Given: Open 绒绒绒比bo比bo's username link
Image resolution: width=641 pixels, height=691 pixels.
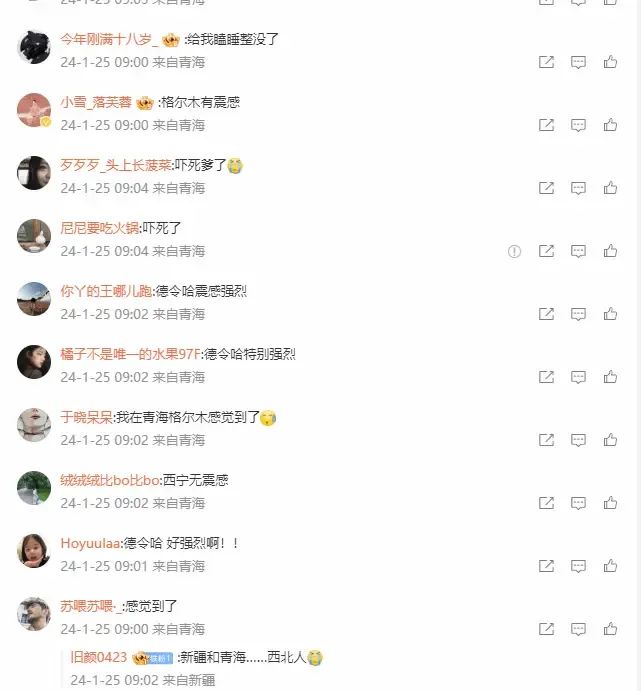Looking at the screenshot, I should coord(110,480).
